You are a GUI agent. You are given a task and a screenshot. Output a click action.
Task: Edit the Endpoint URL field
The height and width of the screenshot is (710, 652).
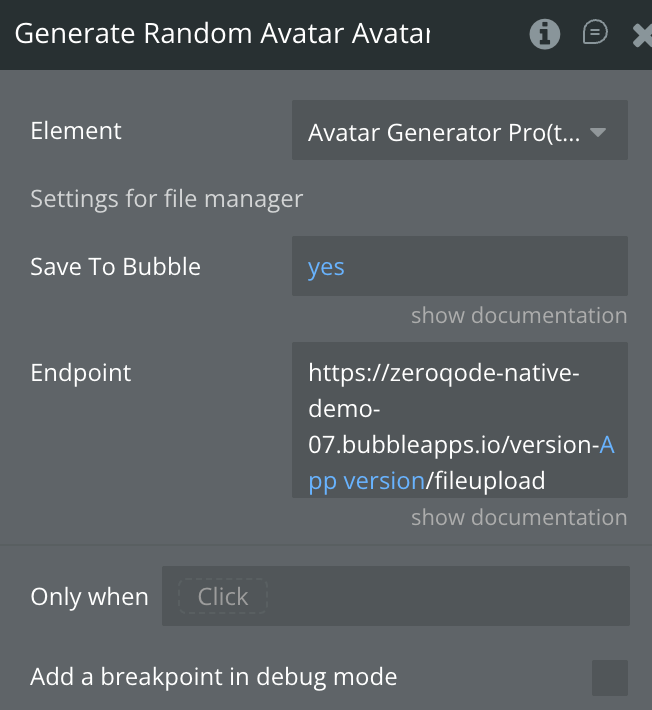click(x=460, y=420)
